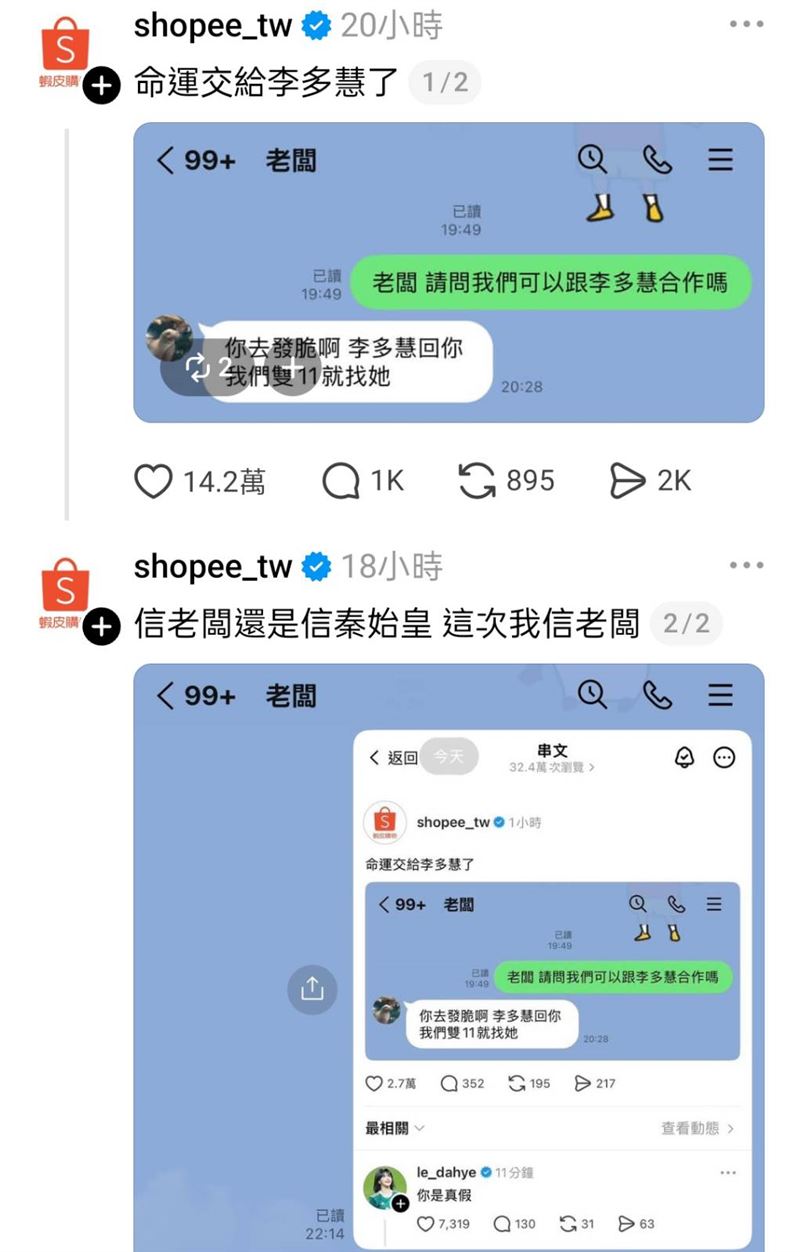Open comments on the 1/2 post
Viewport: 800px width, 1252px height.
341,482
